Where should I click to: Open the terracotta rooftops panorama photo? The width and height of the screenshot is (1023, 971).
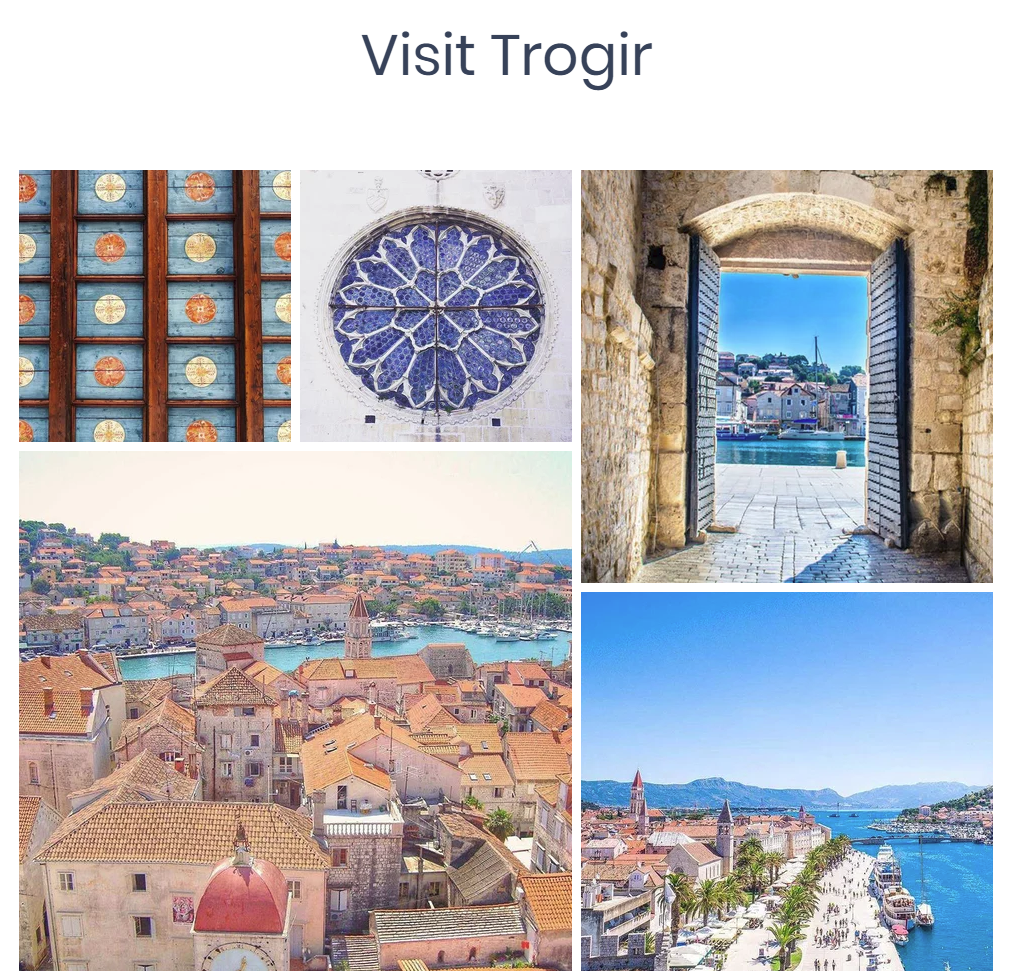pos(295,710)
